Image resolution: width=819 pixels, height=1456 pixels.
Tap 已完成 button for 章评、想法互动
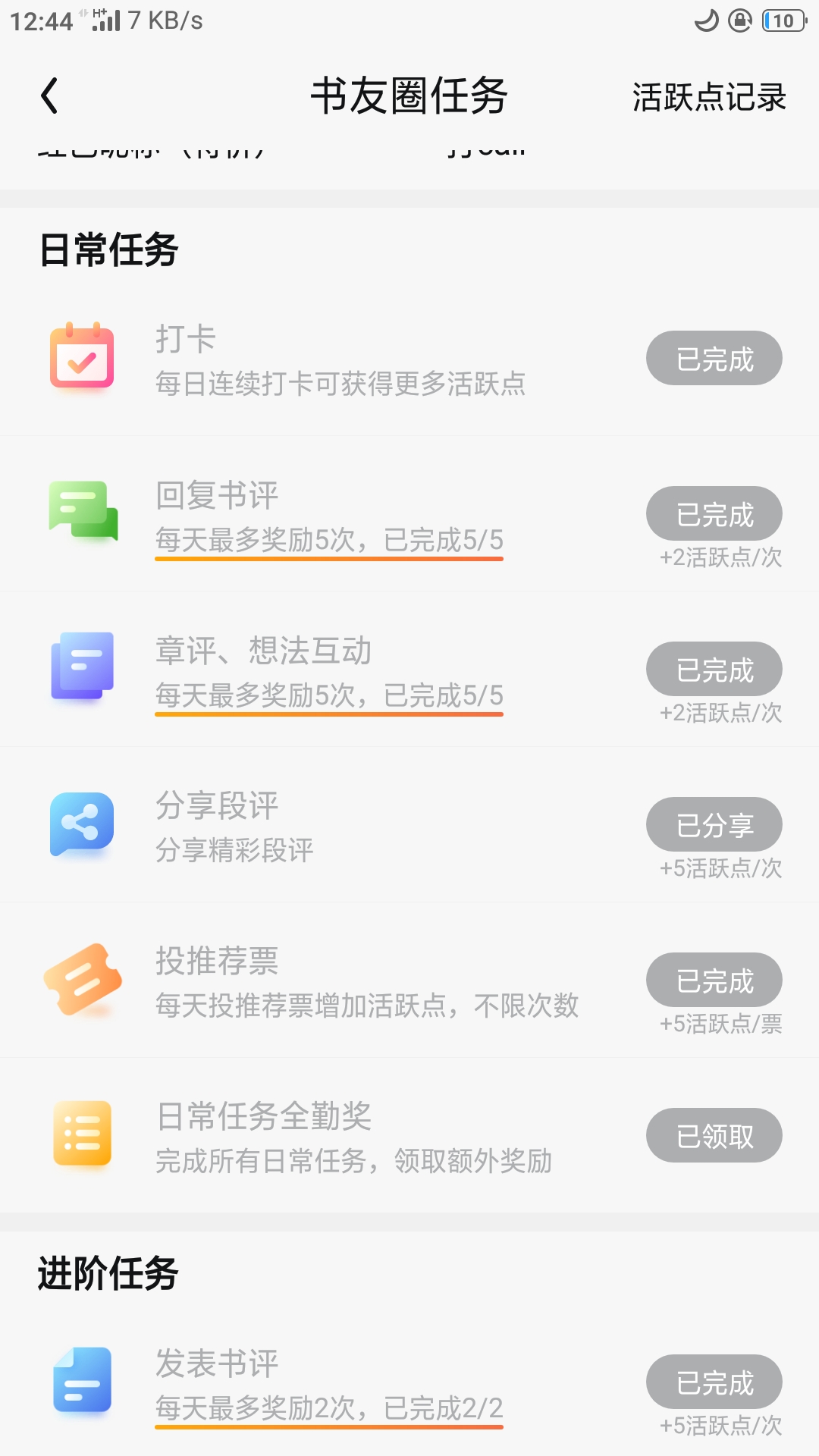714,669
